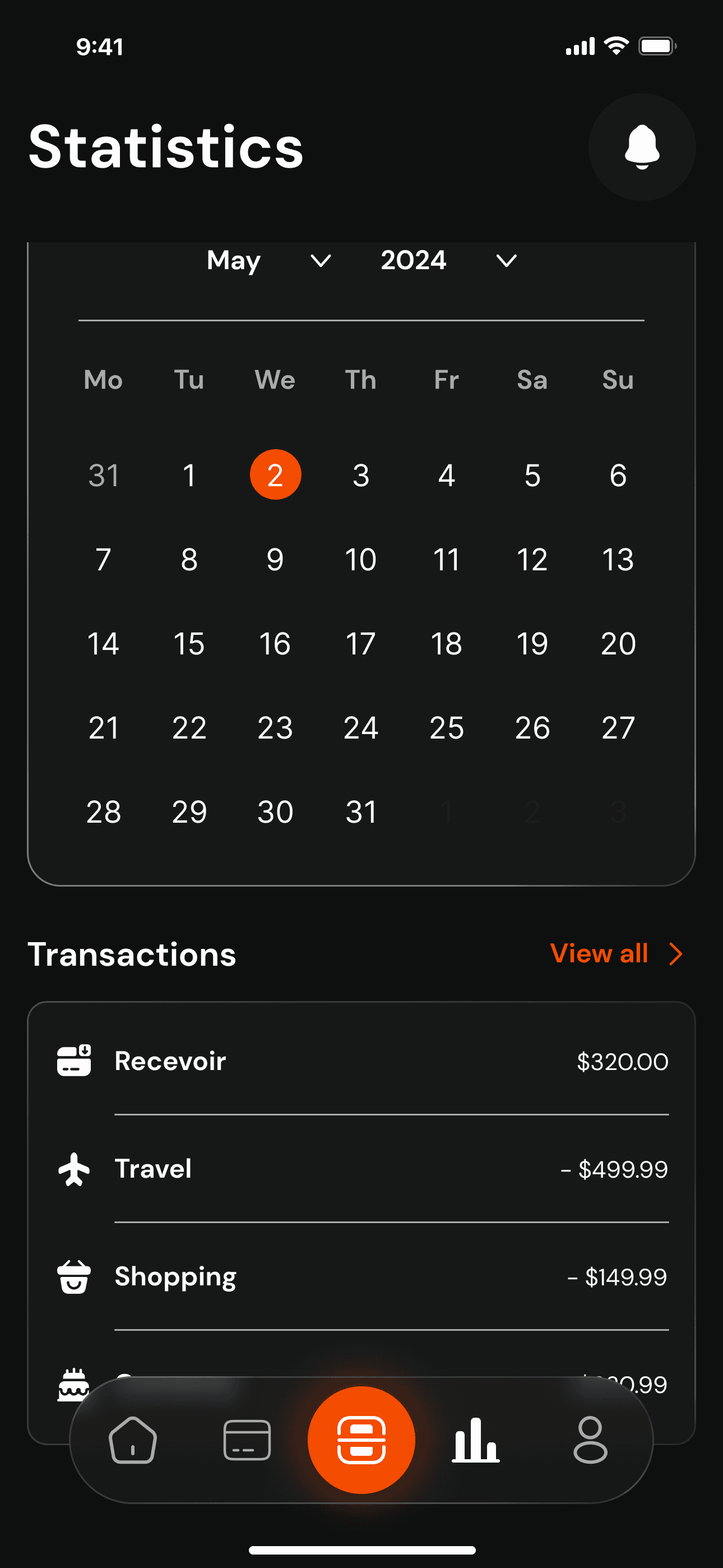This screenshot has height=1568, width=723.
Task: Select the highlighted date 2
Action: [x=275, y=475]
